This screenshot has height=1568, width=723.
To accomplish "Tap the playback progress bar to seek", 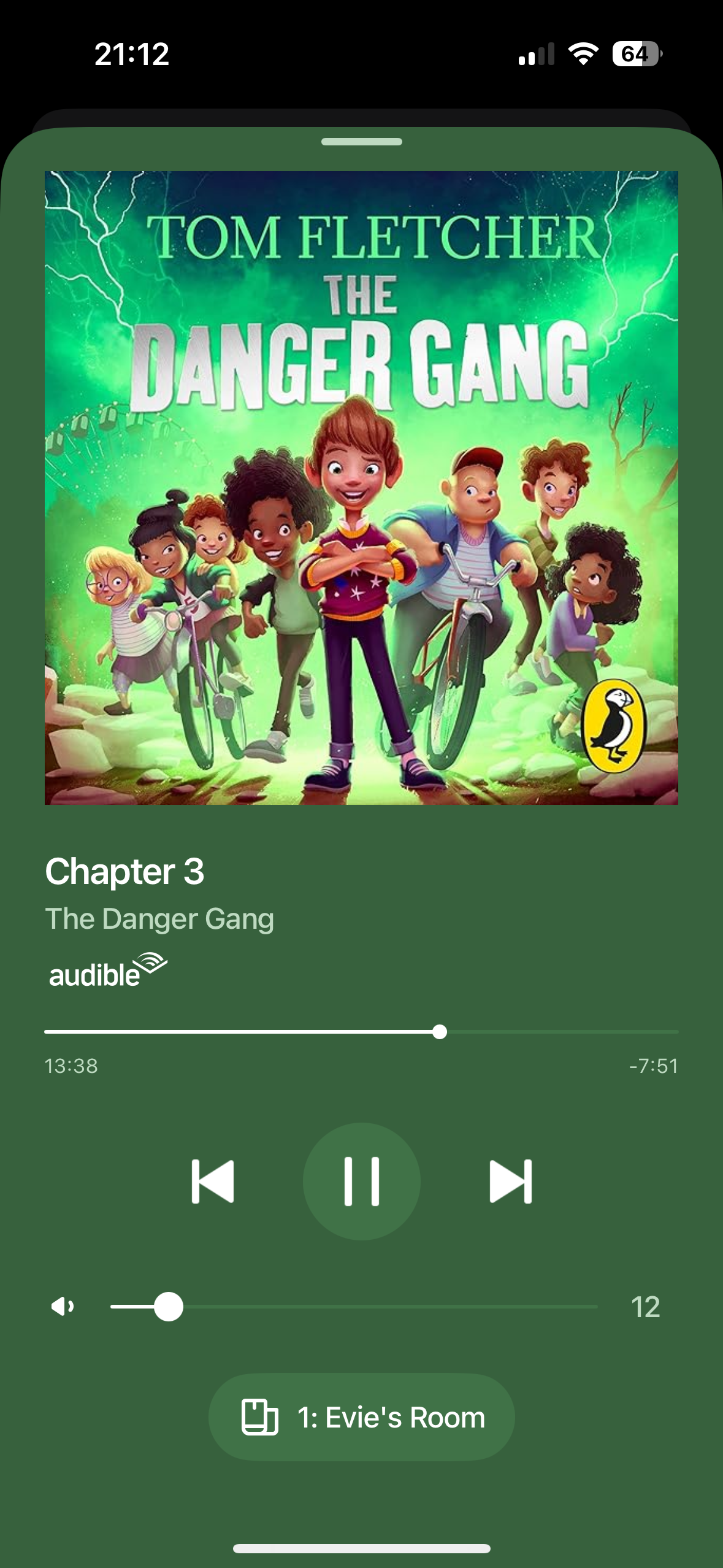I will tap(361, 1032).
